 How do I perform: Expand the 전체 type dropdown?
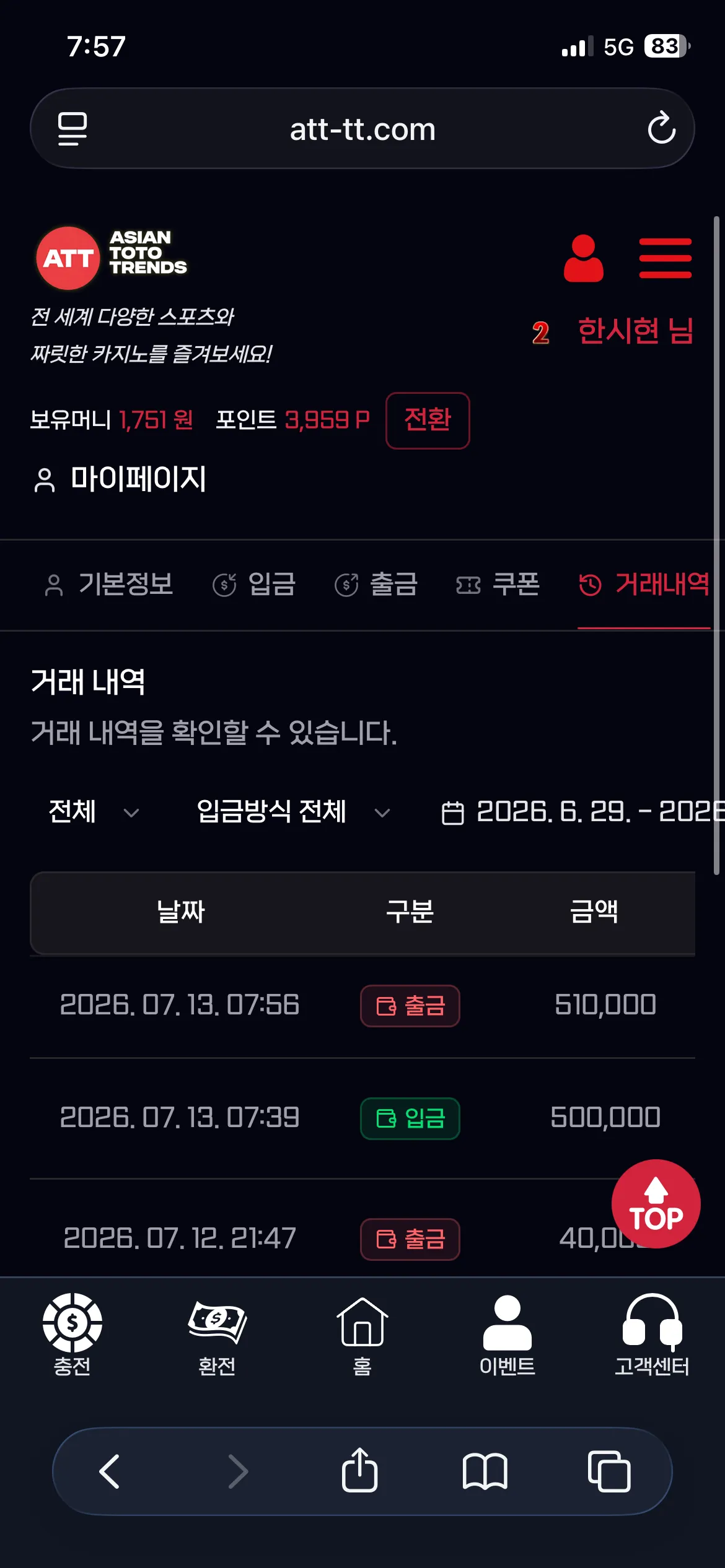(94, 812)
